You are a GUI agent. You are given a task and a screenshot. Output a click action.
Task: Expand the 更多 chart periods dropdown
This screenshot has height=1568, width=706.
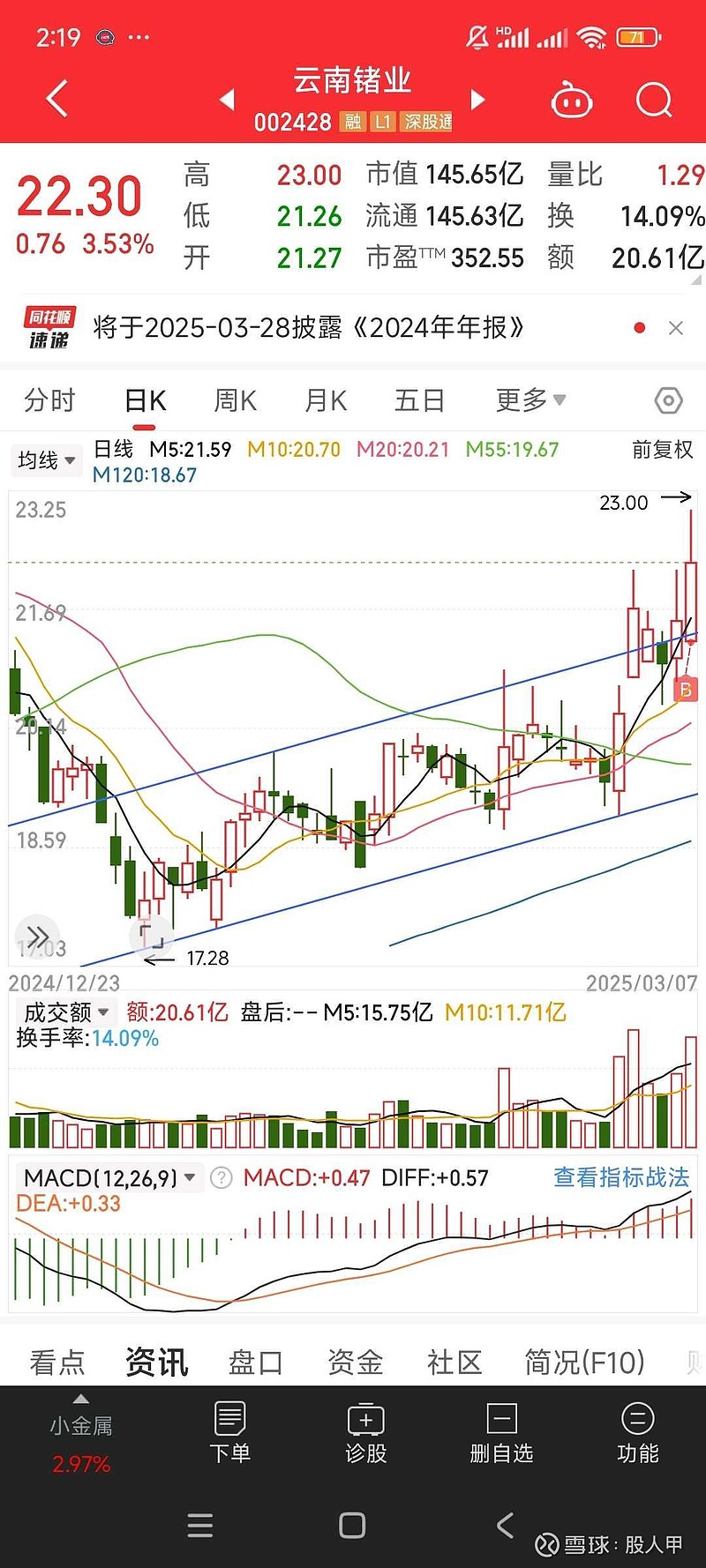530,400
